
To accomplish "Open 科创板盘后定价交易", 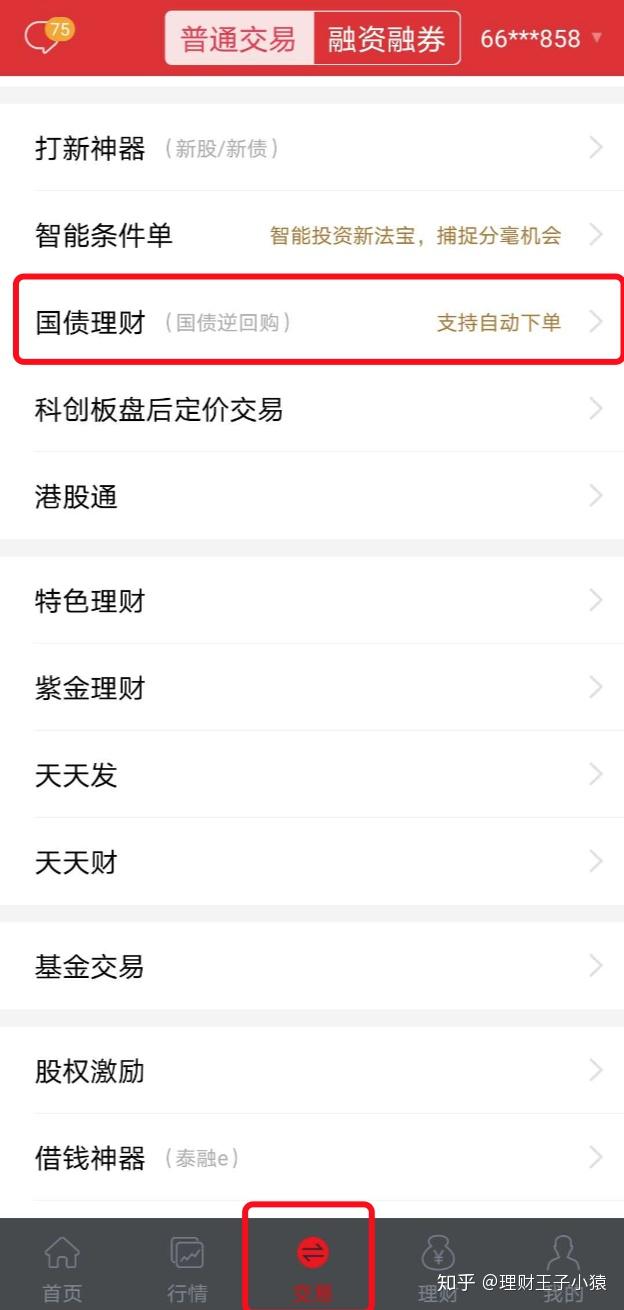I will pos(312,409).
